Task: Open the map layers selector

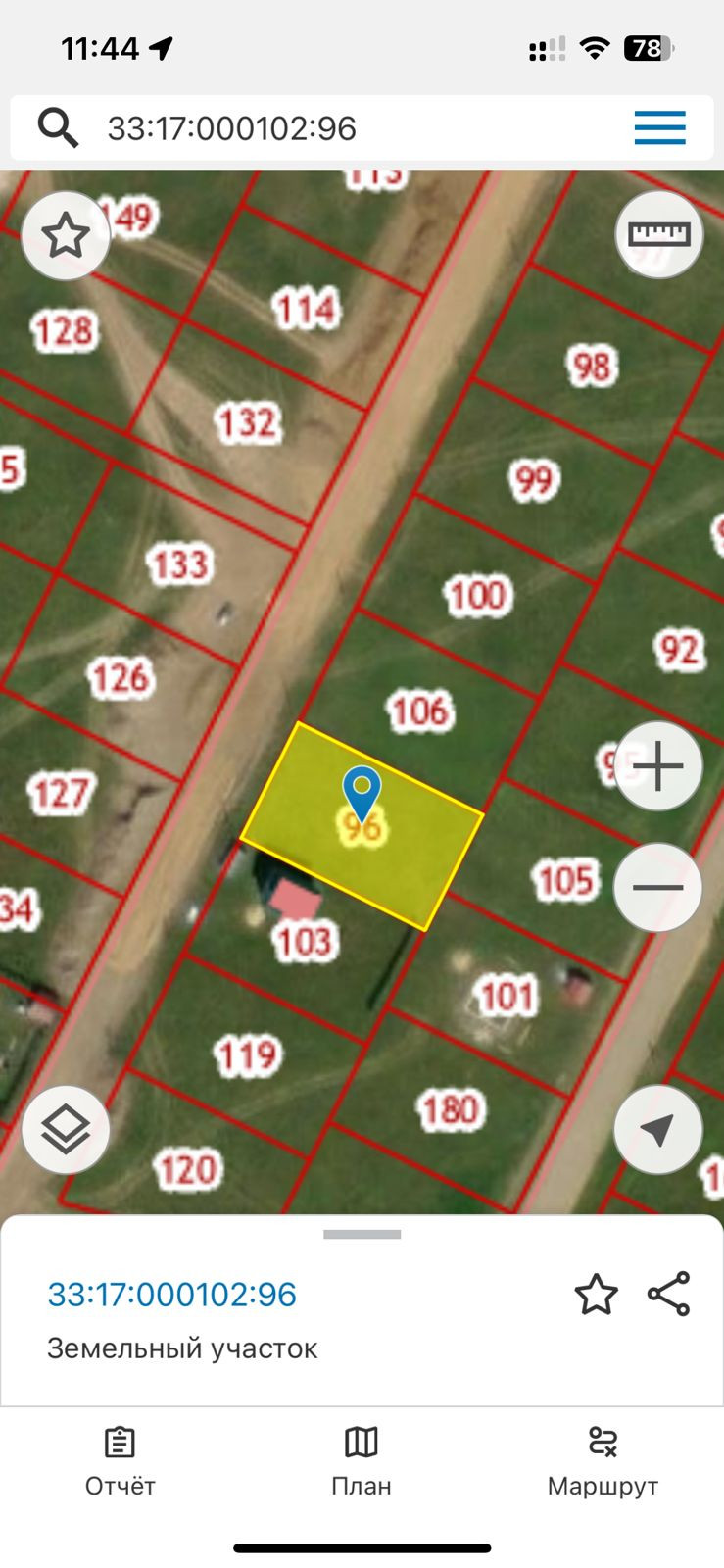Action: 66,1130
